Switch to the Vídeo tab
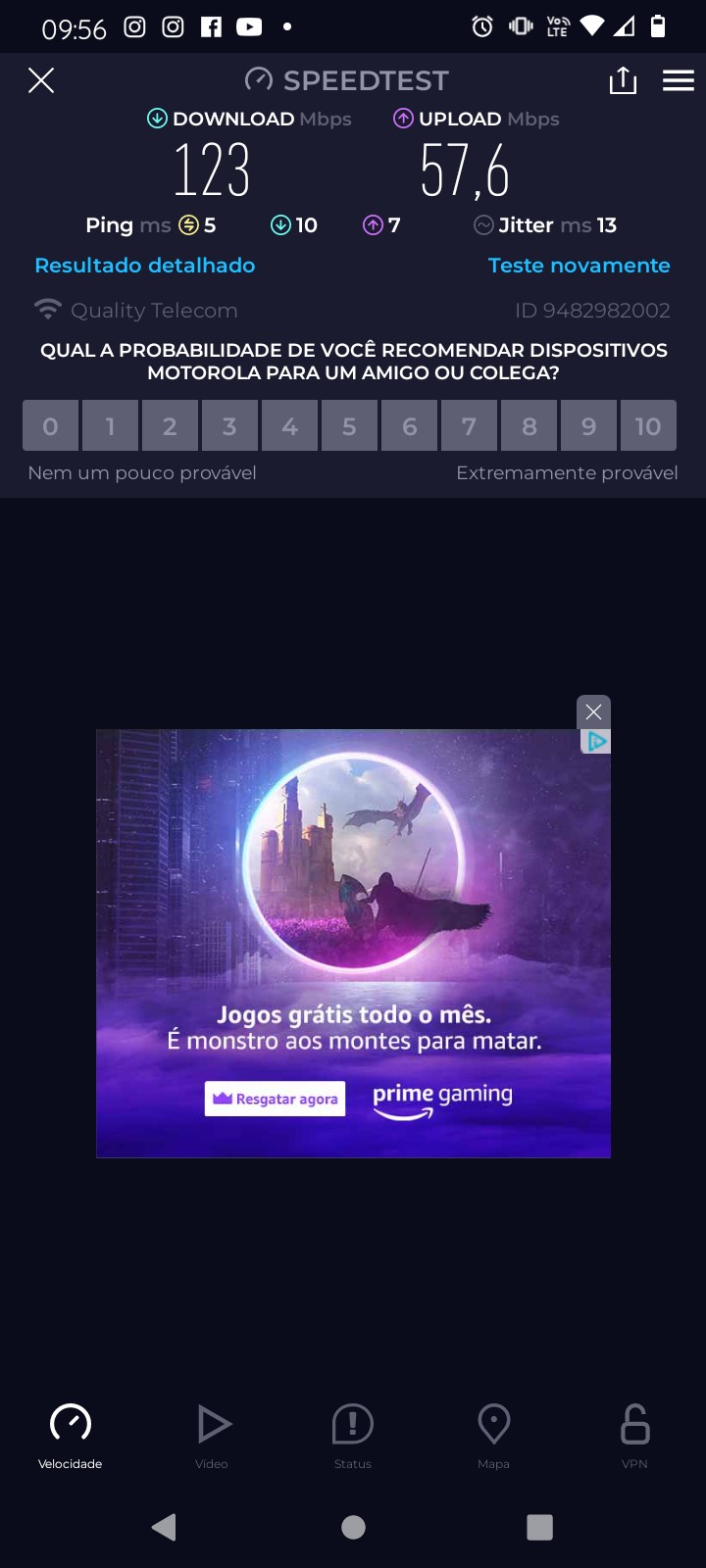This screenshot has height=1568, width=706. (212, 1435)
